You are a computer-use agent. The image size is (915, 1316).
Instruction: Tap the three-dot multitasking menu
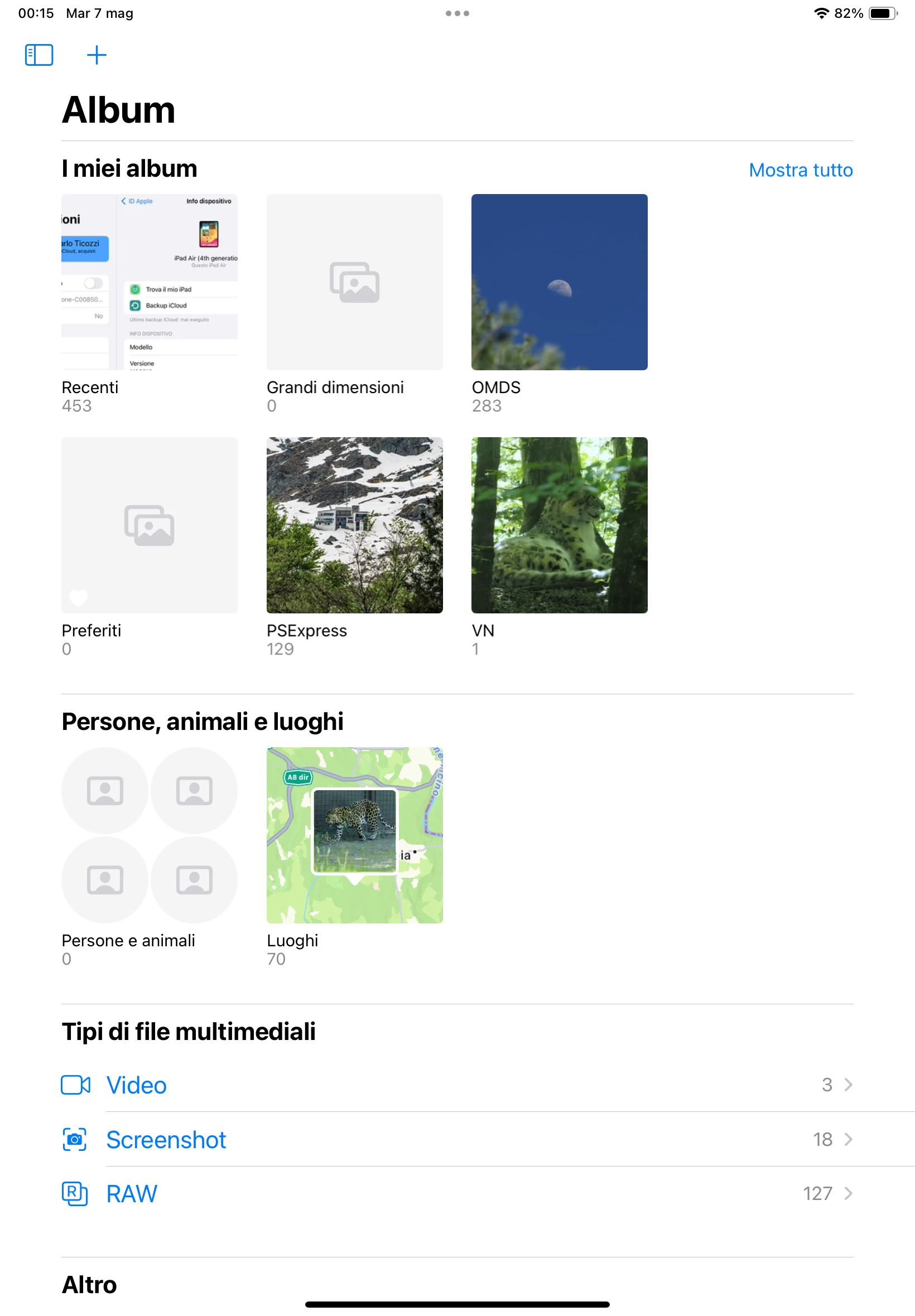[457, 13]
